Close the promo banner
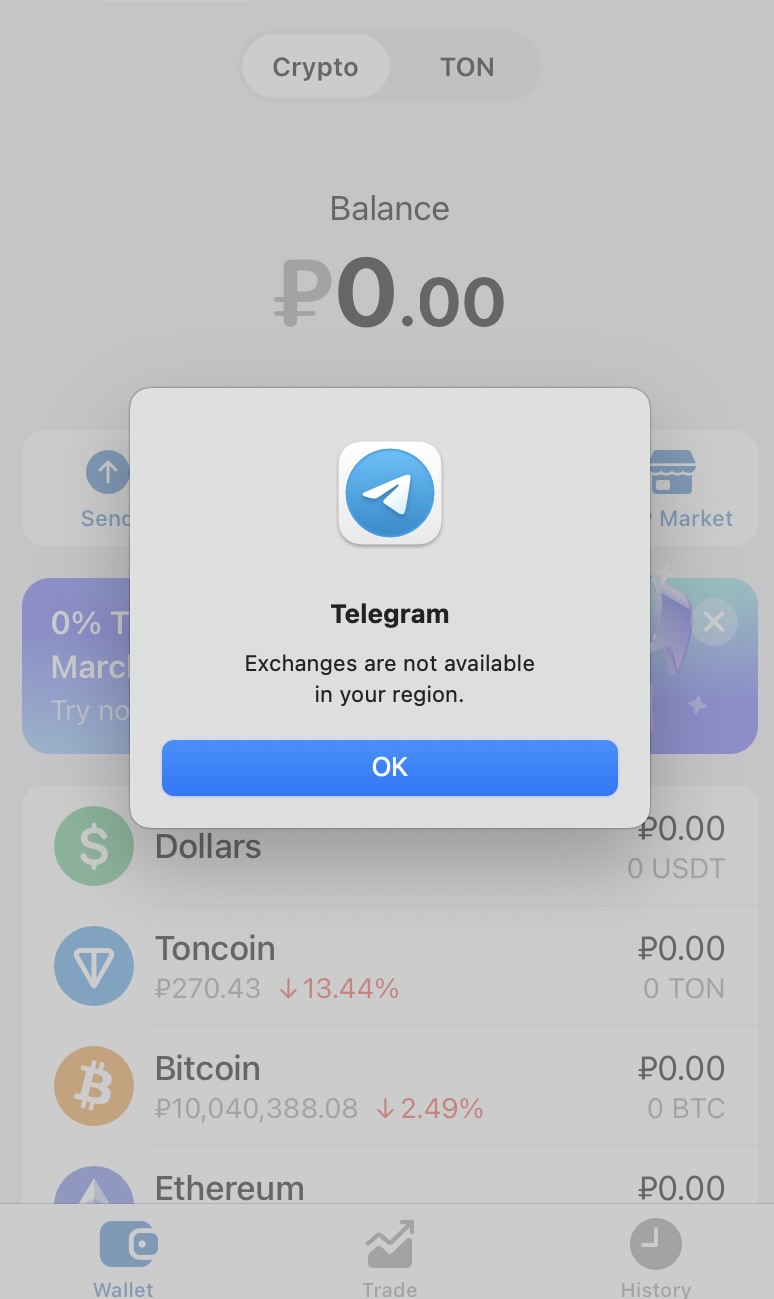This screenshot has width=774, height=1299. click(x=713, y=622)
